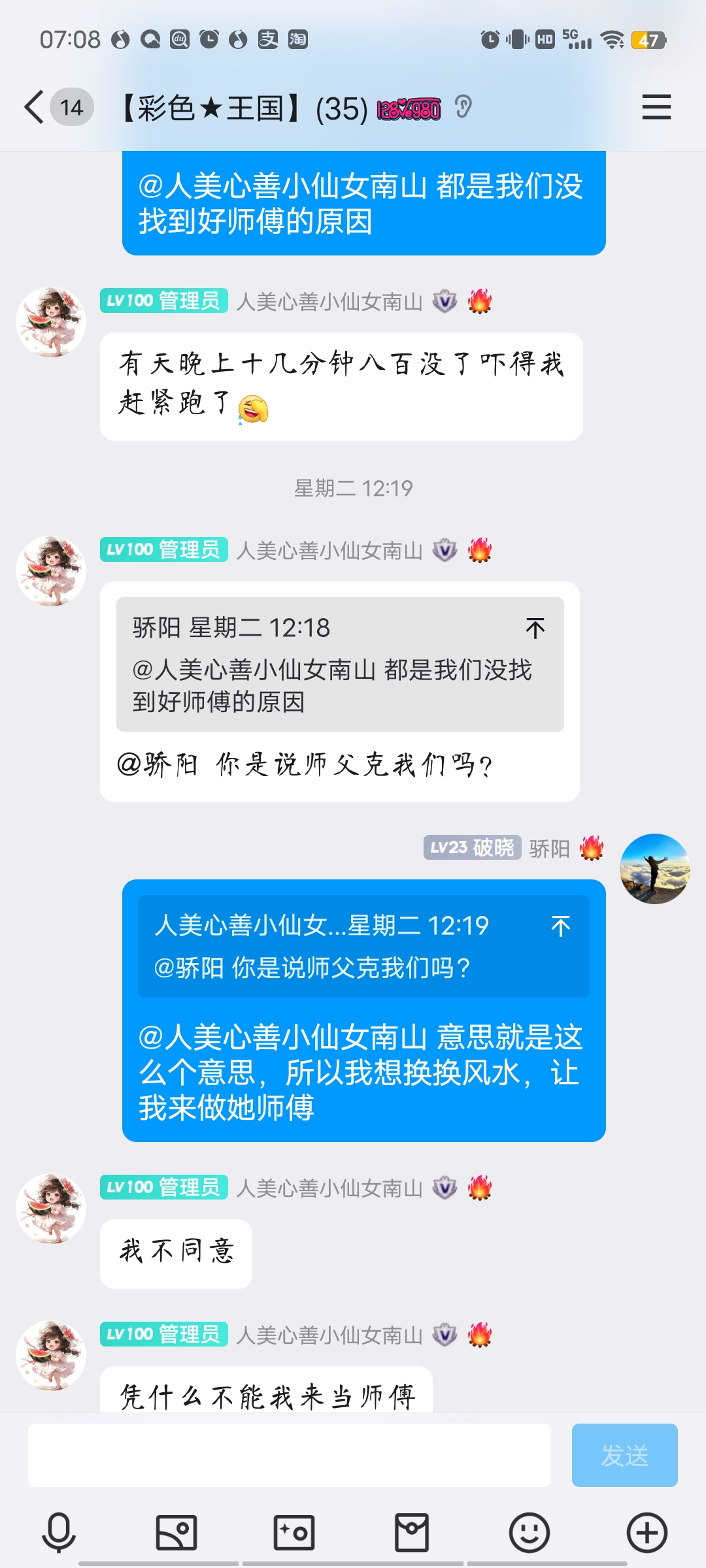This screenshot has height=1568, width=706.
Task: Start voice input with the microphone icon
Action: (59, 1532)
